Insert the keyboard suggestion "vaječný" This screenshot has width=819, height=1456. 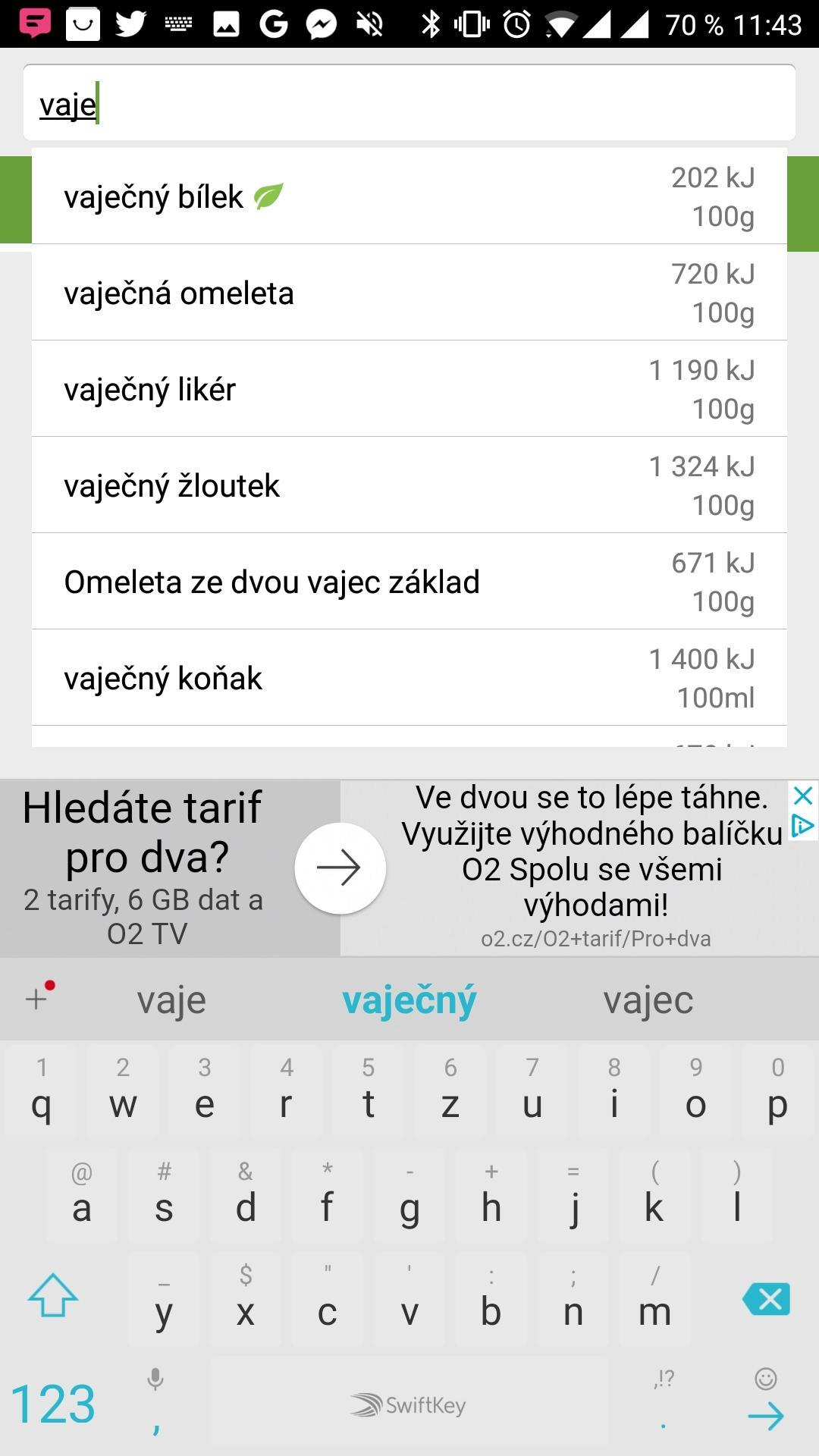[x=409, y=999]
